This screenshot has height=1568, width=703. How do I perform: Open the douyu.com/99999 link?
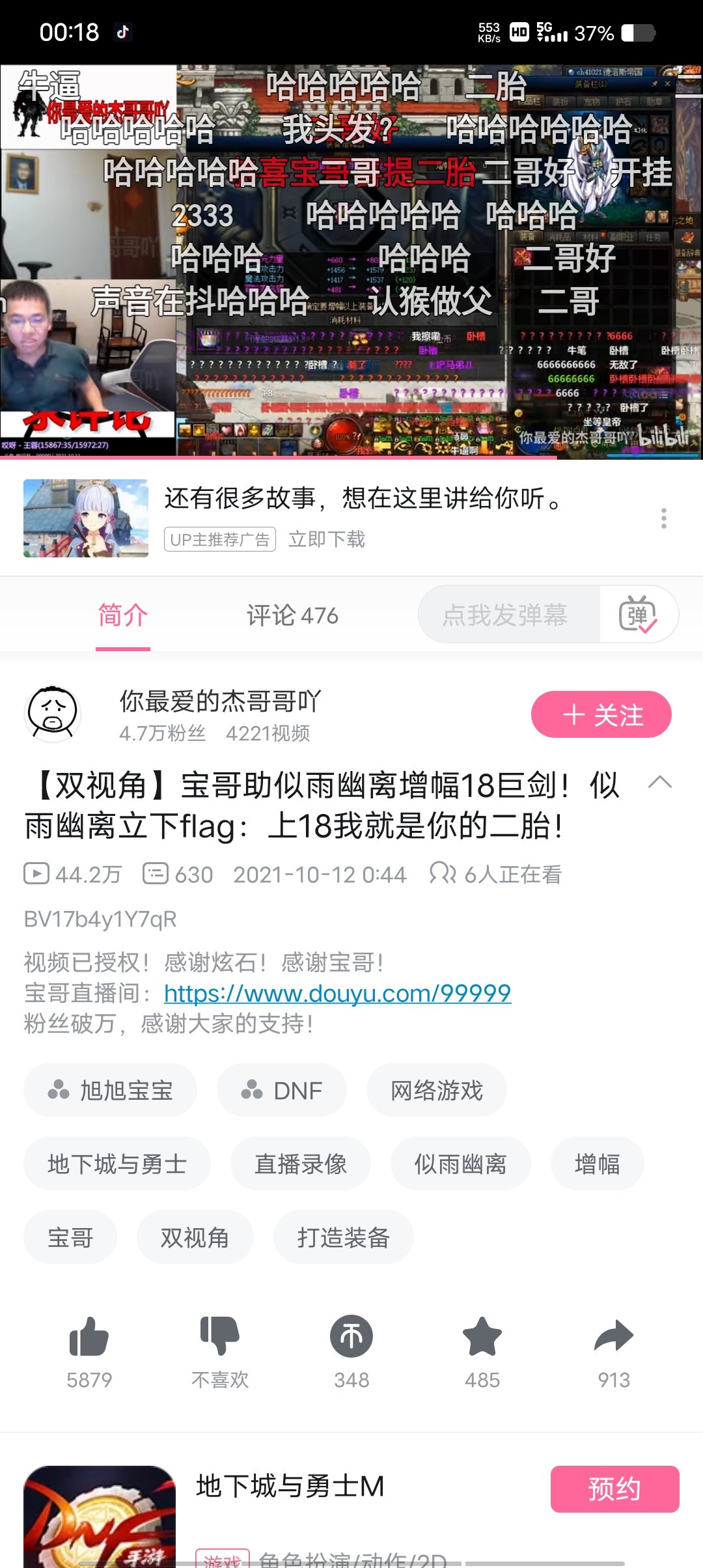click(x=337, y=993)
